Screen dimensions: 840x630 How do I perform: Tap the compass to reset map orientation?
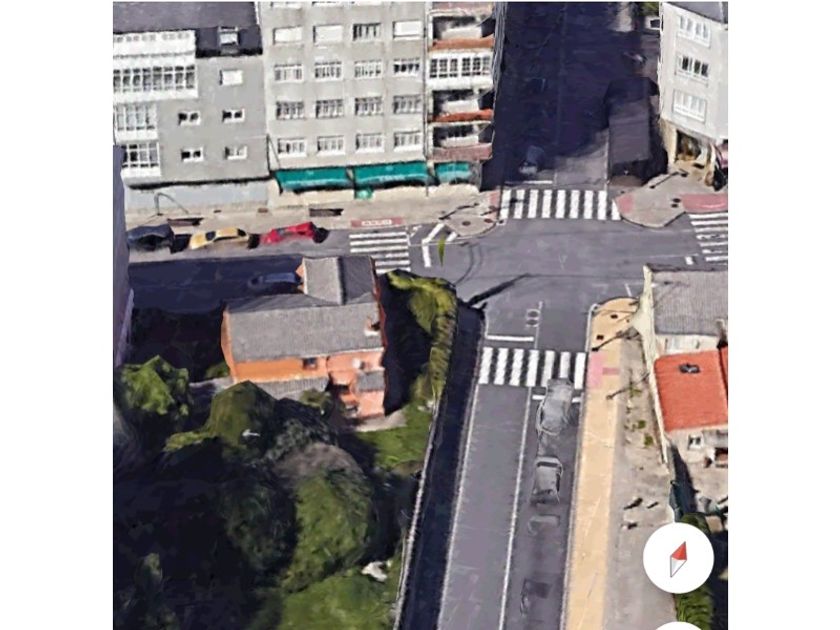point(678,558)
